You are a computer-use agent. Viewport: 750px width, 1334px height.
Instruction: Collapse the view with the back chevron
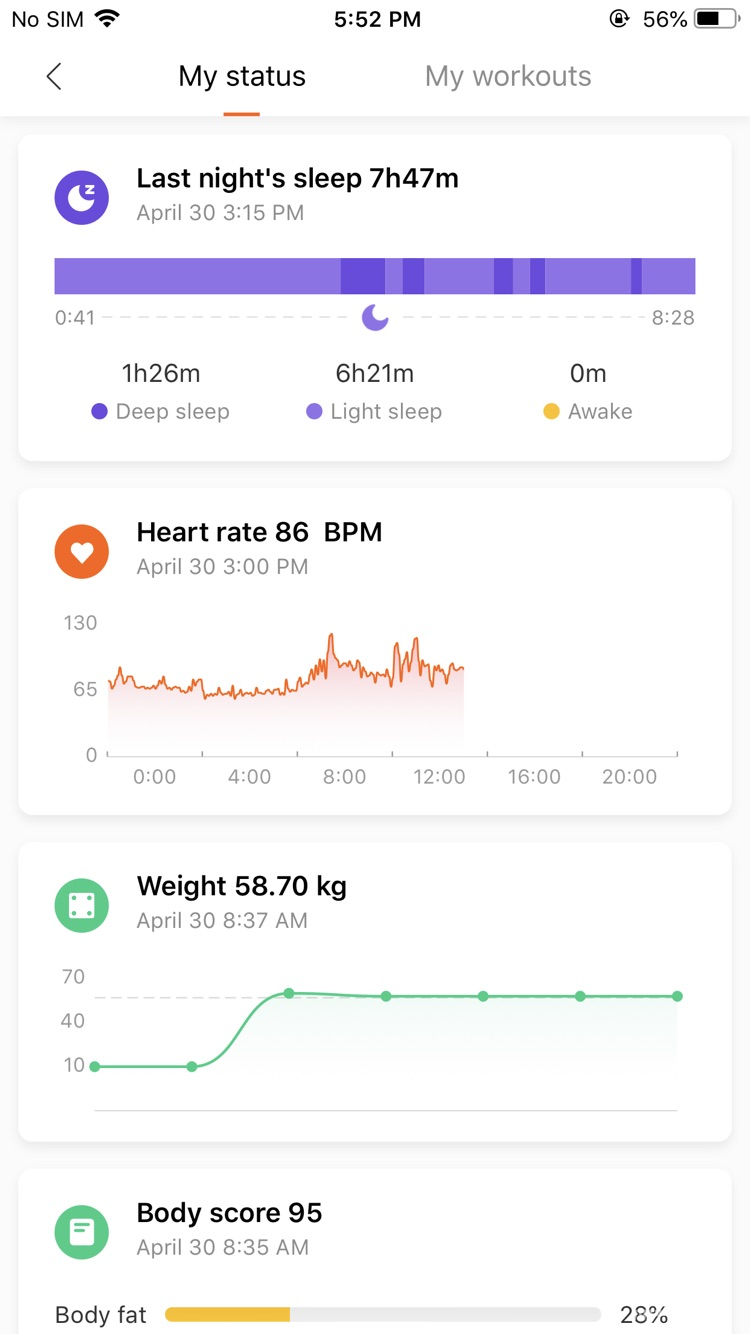(x=53, y=76)
